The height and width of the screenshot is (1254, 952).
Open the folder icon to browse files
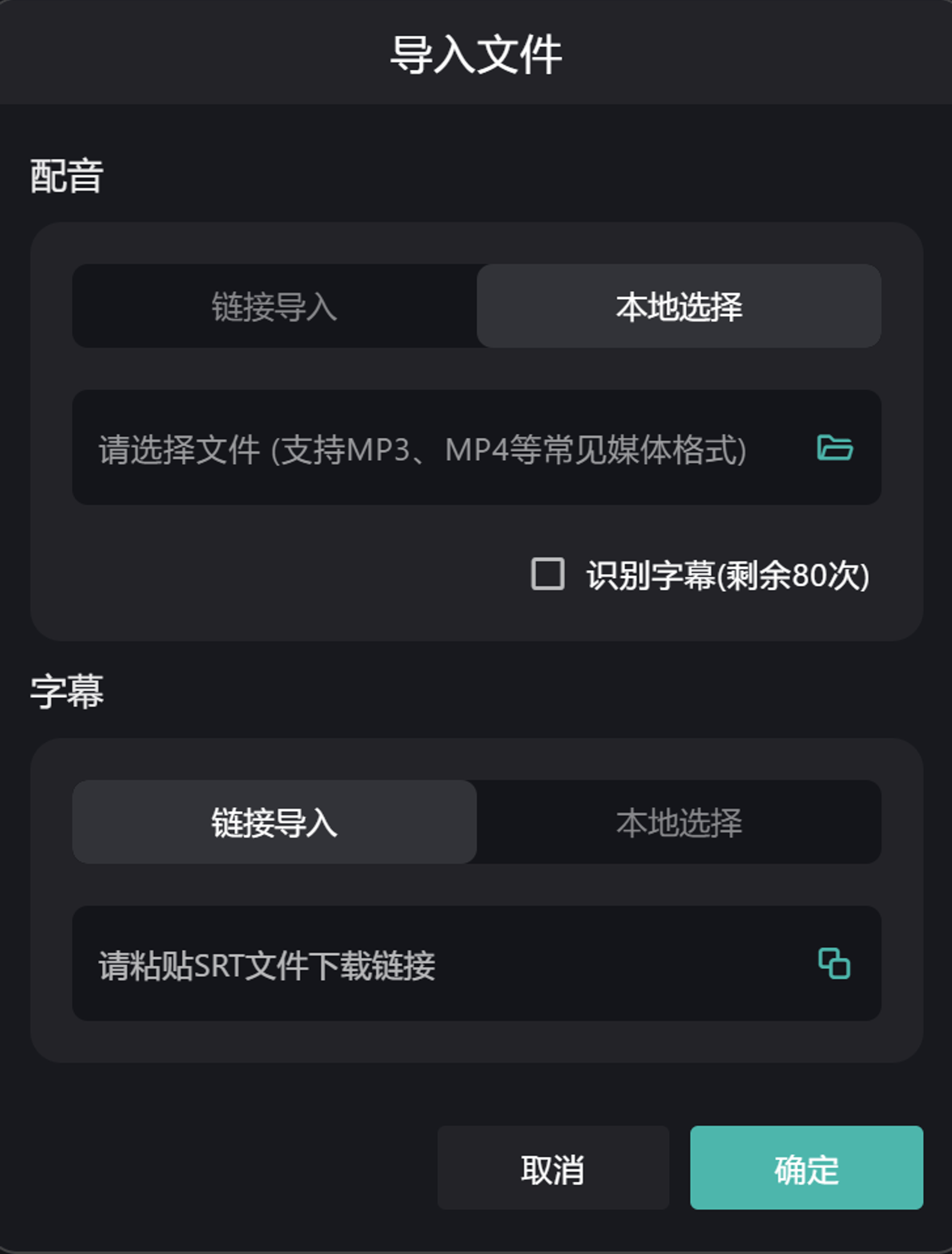(x=836, y=449)
